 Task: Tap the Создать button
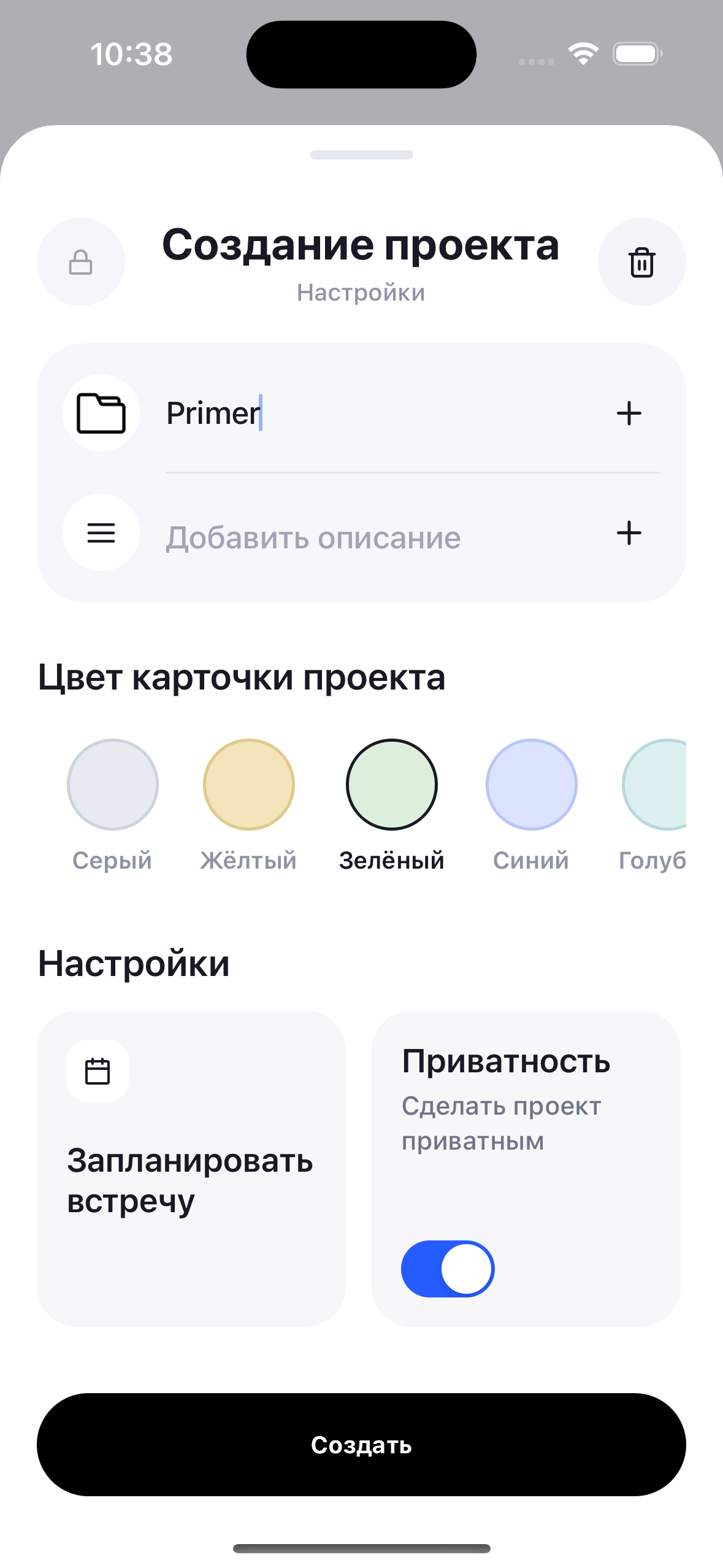[x=361, y=1444]
